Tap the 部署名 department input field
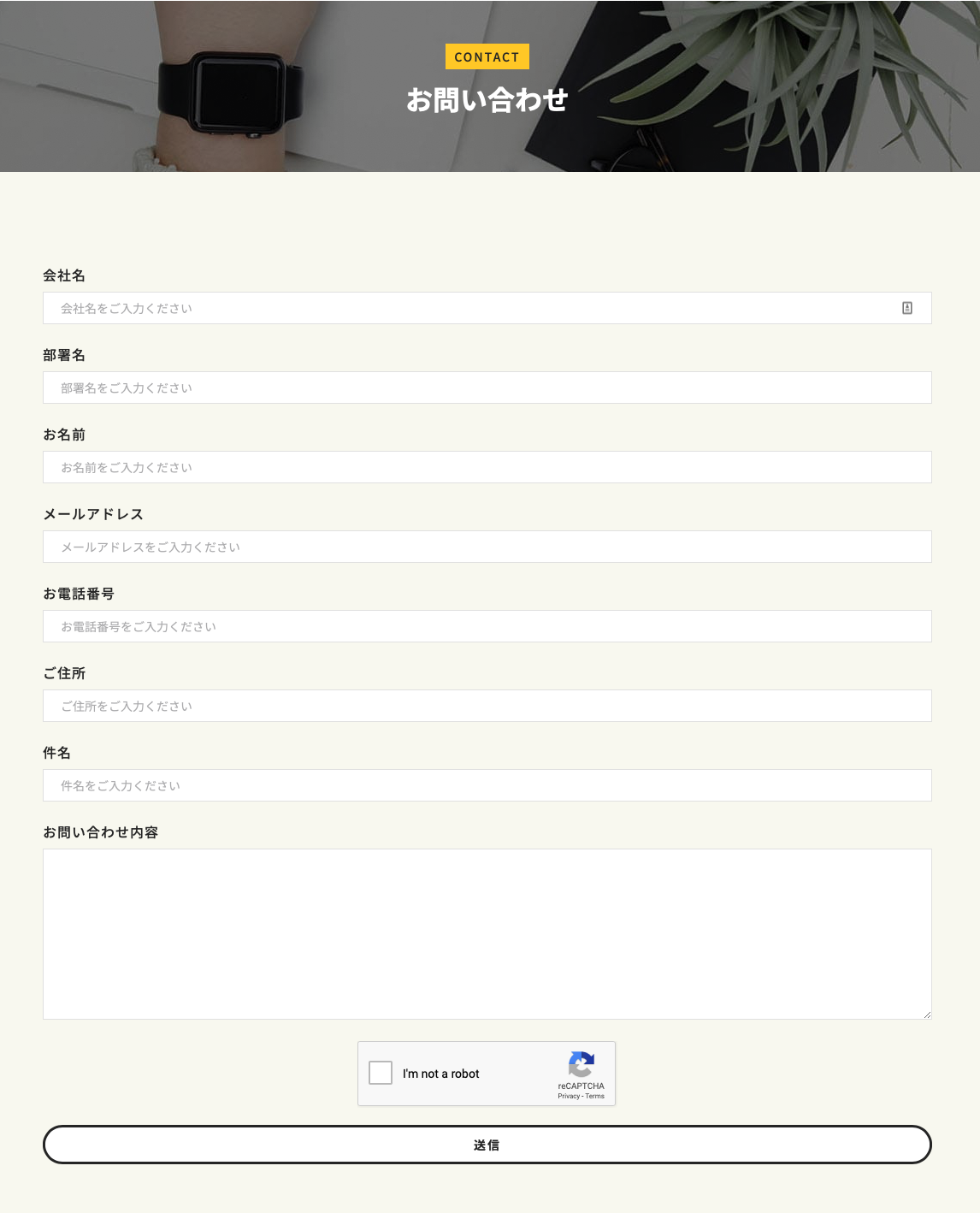Image resolution: width=980 pixels, height=1213 pixels. (x=487, y=388)
